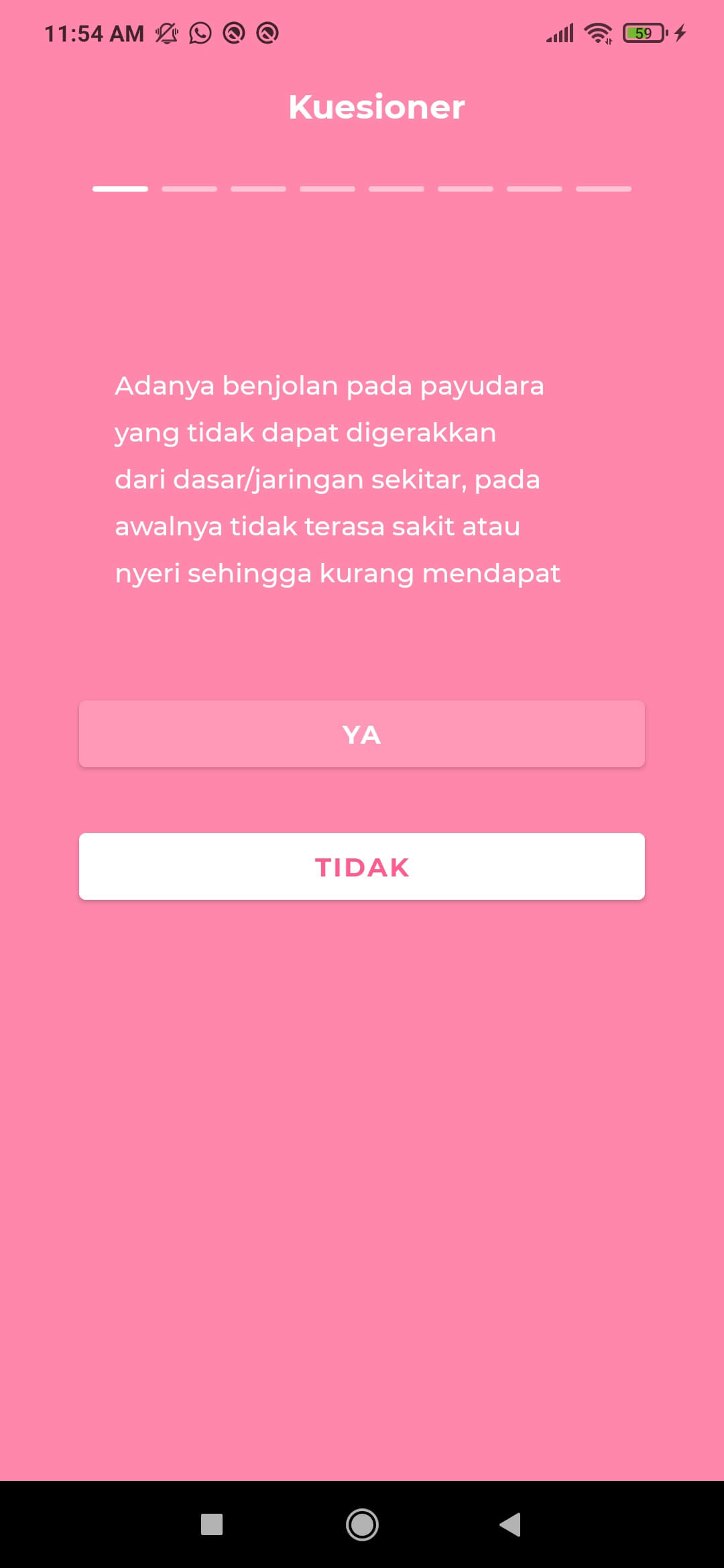This screenshot has width=724, height=1568.
Task: Answer YA to the questionnaire
Action: click(x=362, y=734)
